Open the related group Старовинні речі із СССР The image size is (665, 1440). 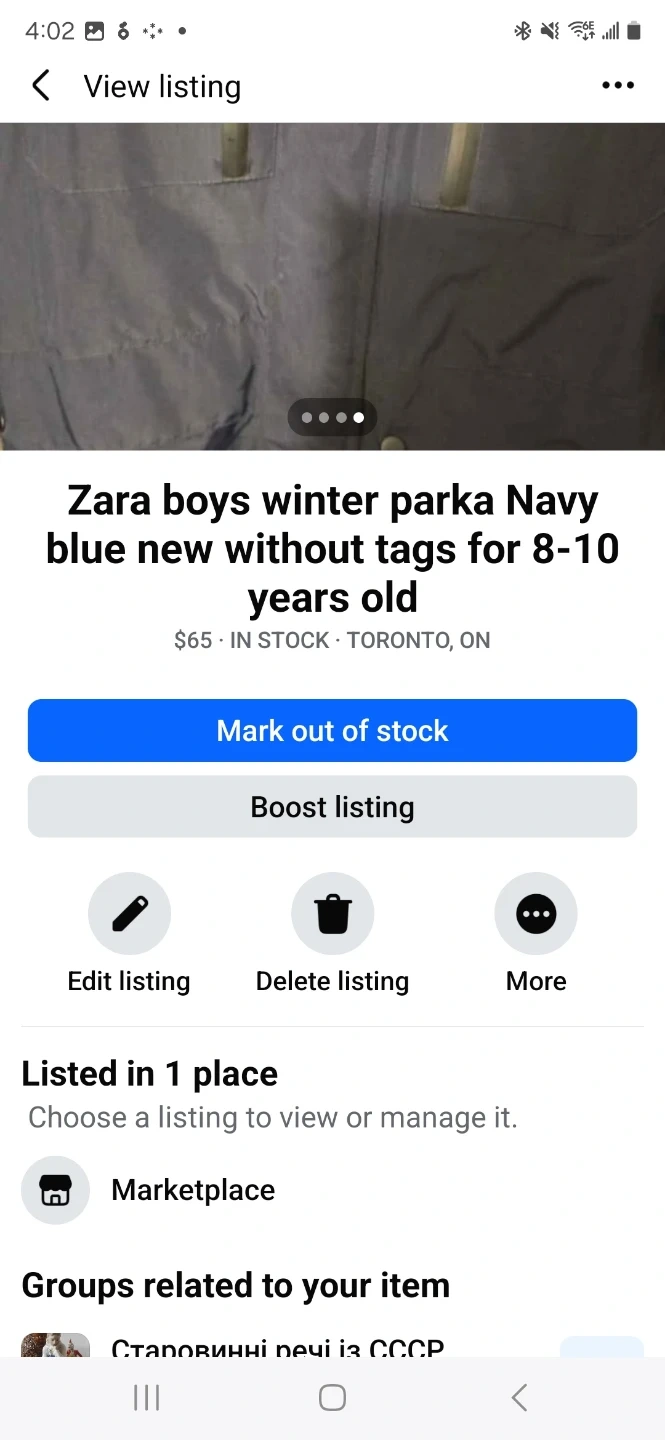click(x=277, y=1347)
